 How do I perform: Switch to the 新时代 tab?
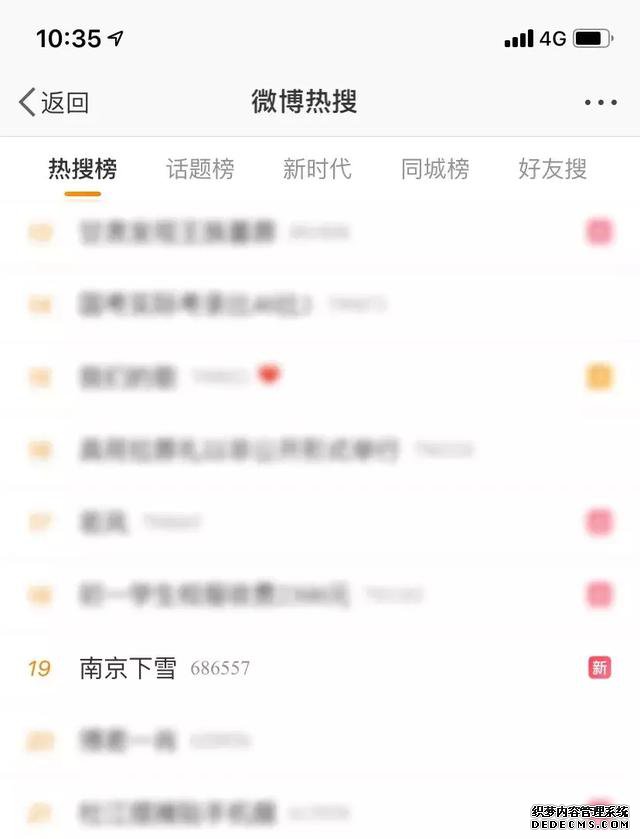(x=317, y=169)
